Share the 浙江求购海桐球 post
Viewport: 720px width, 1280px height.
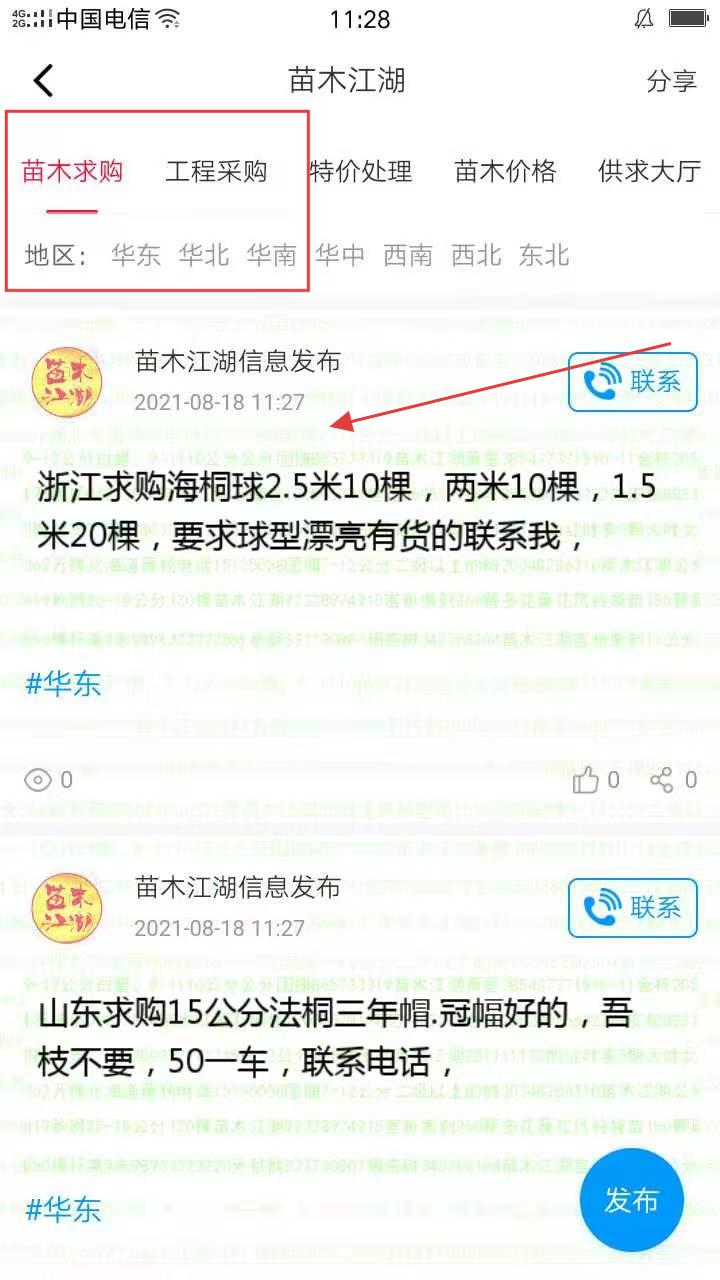pos(673,780)
